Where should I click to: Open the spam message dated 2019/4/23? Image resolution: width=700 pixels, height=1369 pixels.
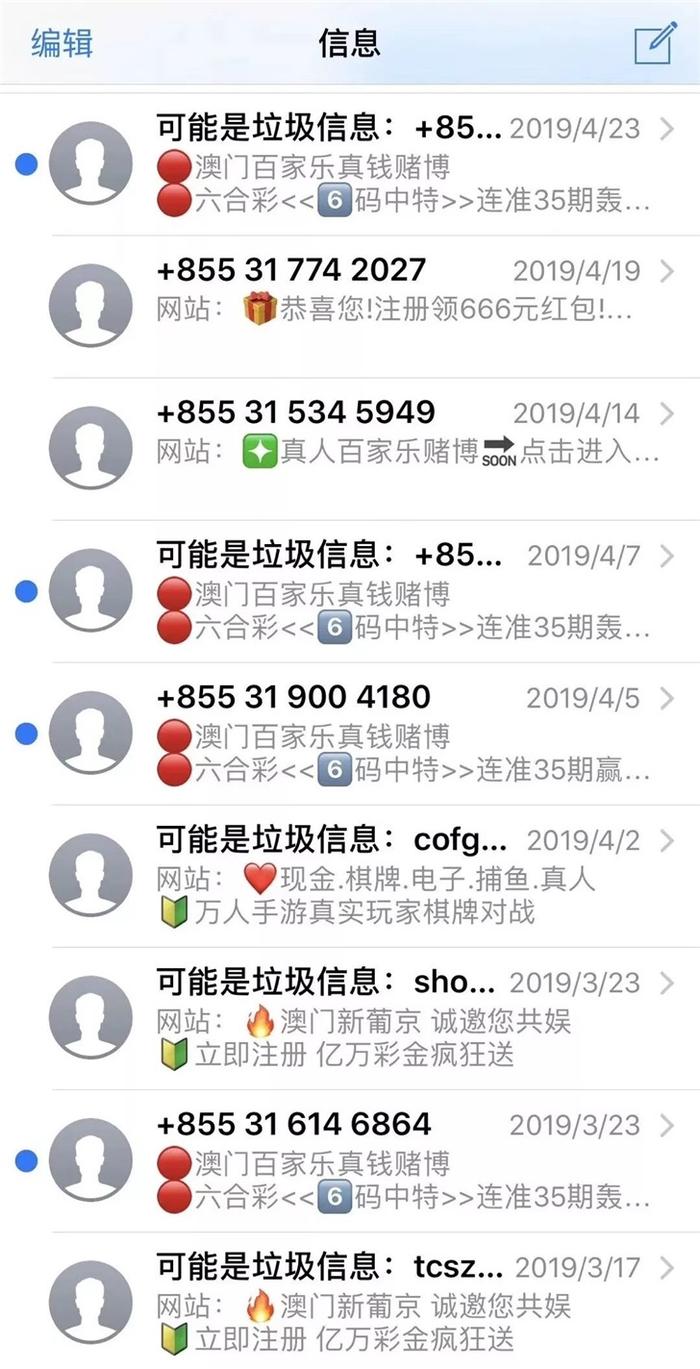click(x=400, y=165)
